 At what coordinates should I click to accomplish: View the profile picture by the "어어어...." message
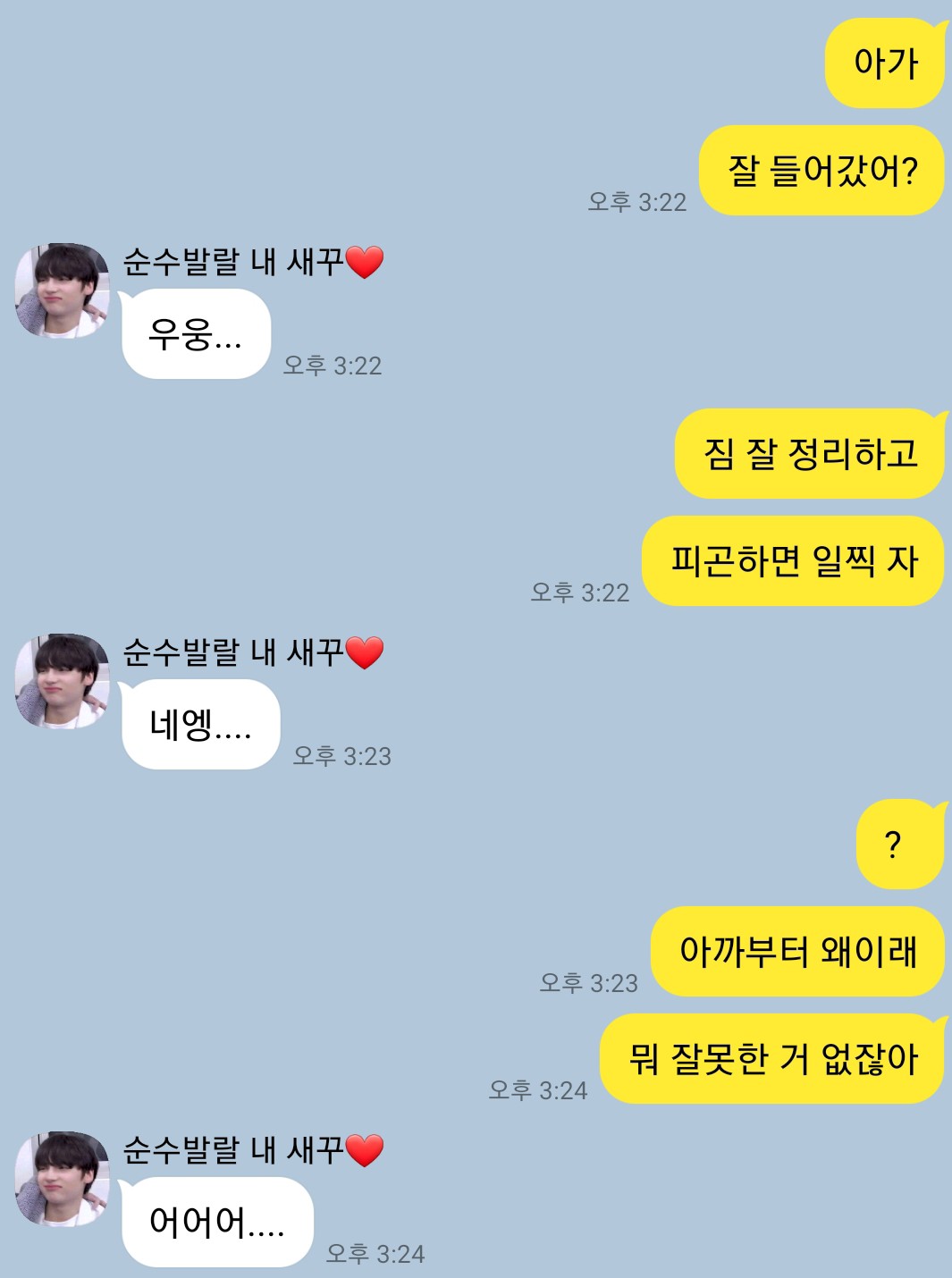click(x=63, y=1179)
